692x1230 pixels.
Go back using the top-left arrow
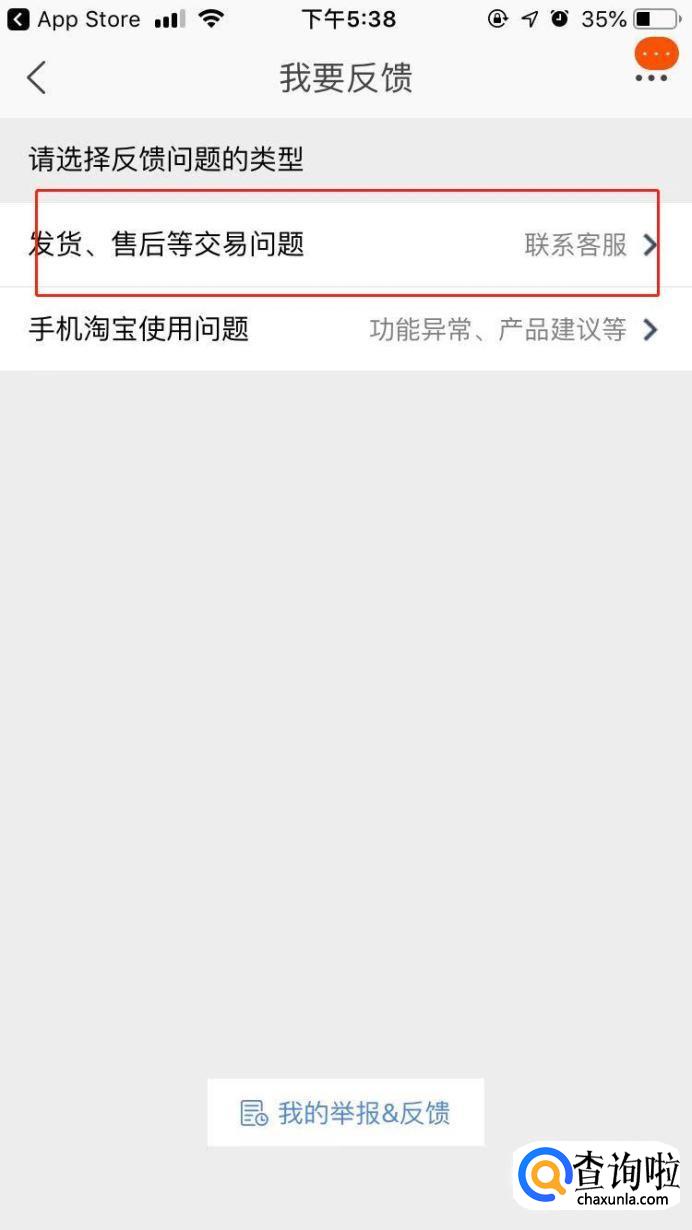(36, 77)
